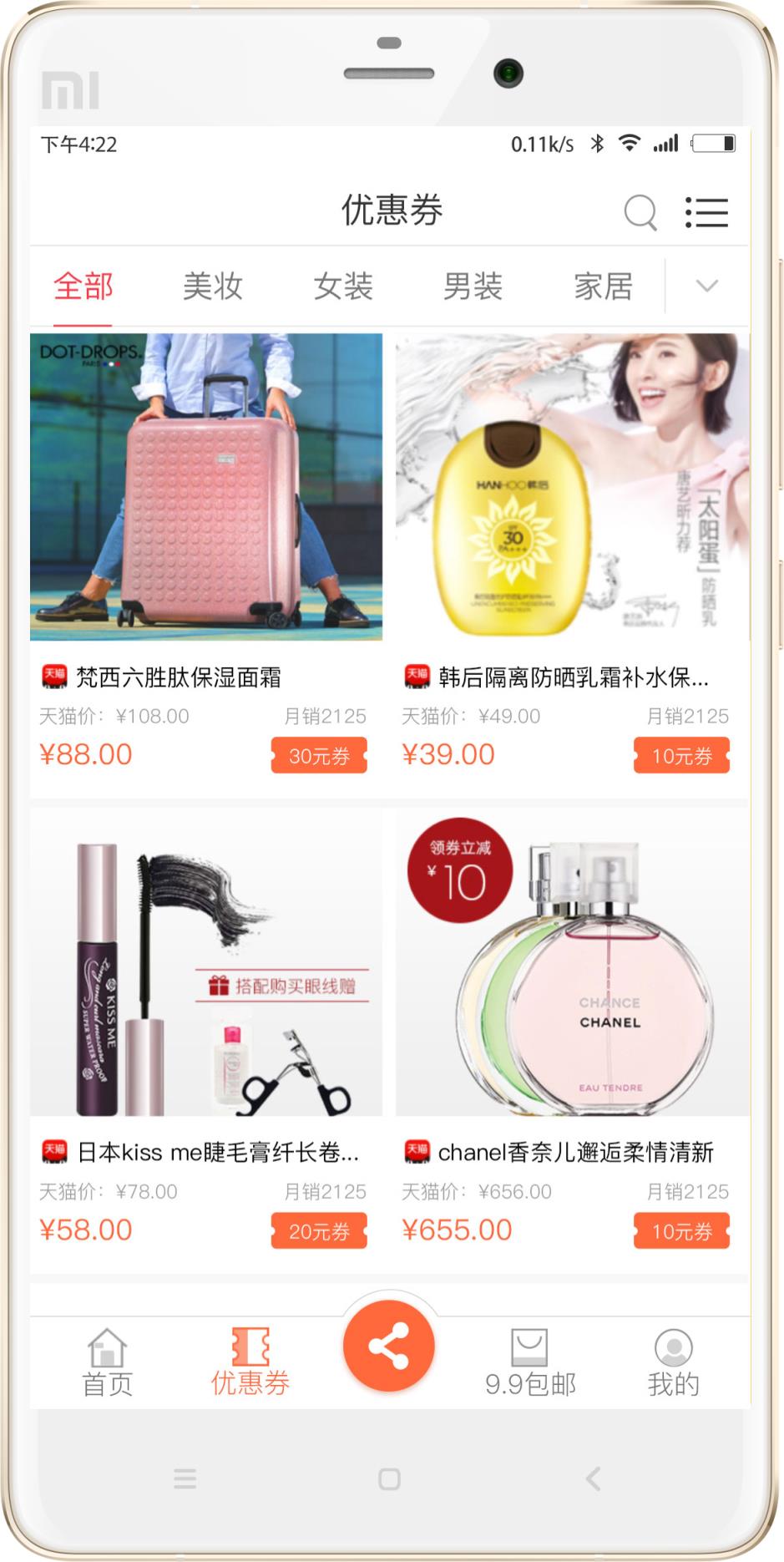This screenshot has width=784, height=1562.
Task: Claim the 30元券 coupon for the face cream
Action: [x=318, y=755]
